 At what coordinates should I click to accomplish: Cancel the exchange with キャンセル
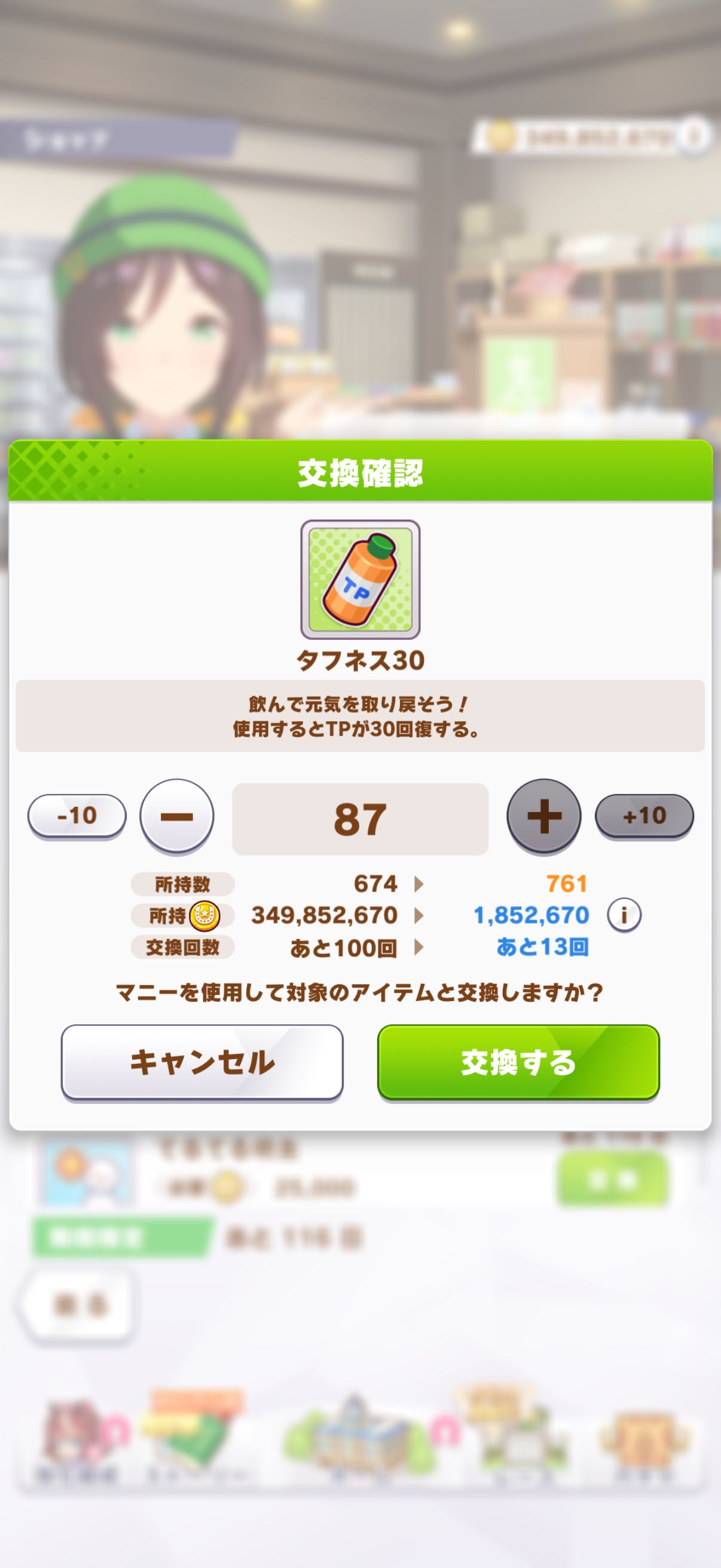pos(202,1062)
